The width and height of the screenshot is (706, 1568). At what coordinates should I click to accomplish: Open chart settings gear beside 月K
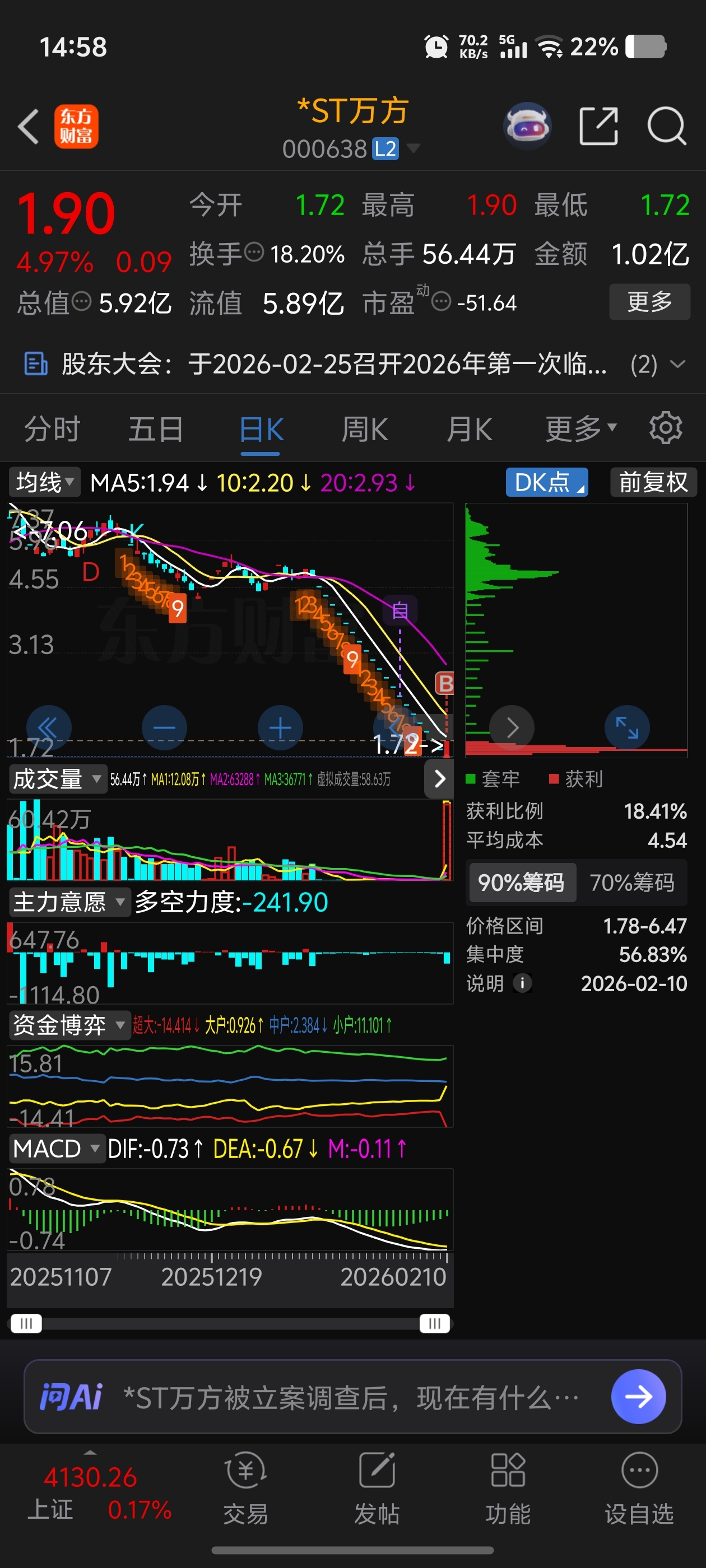665,427
